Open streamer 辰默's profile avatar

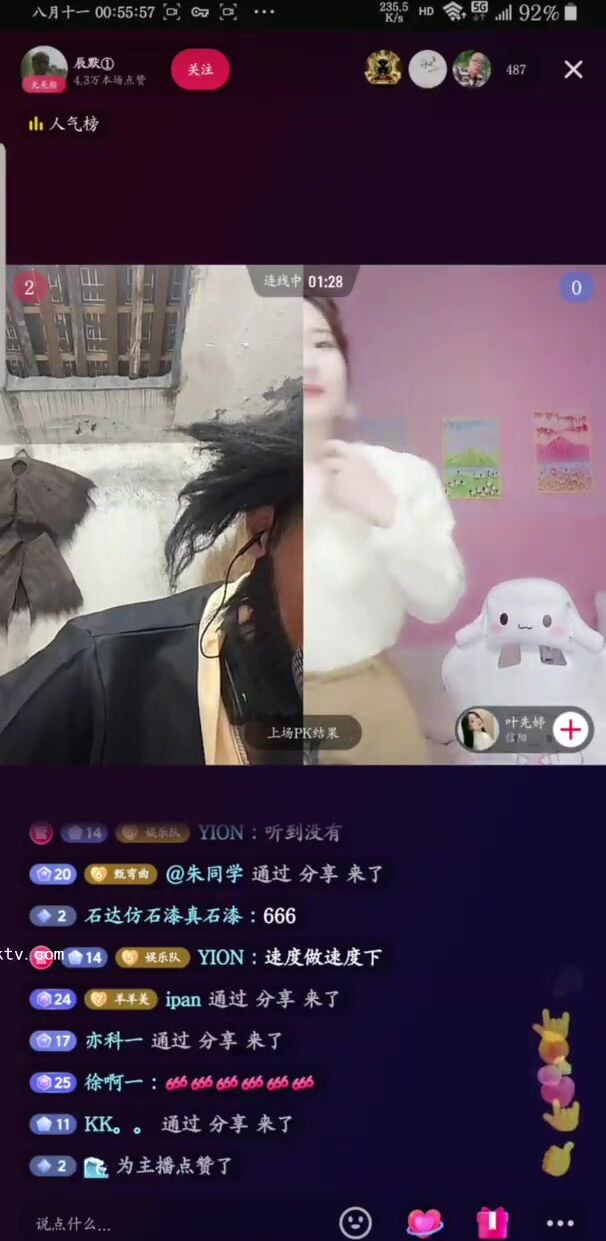click(x=43, y=68)
